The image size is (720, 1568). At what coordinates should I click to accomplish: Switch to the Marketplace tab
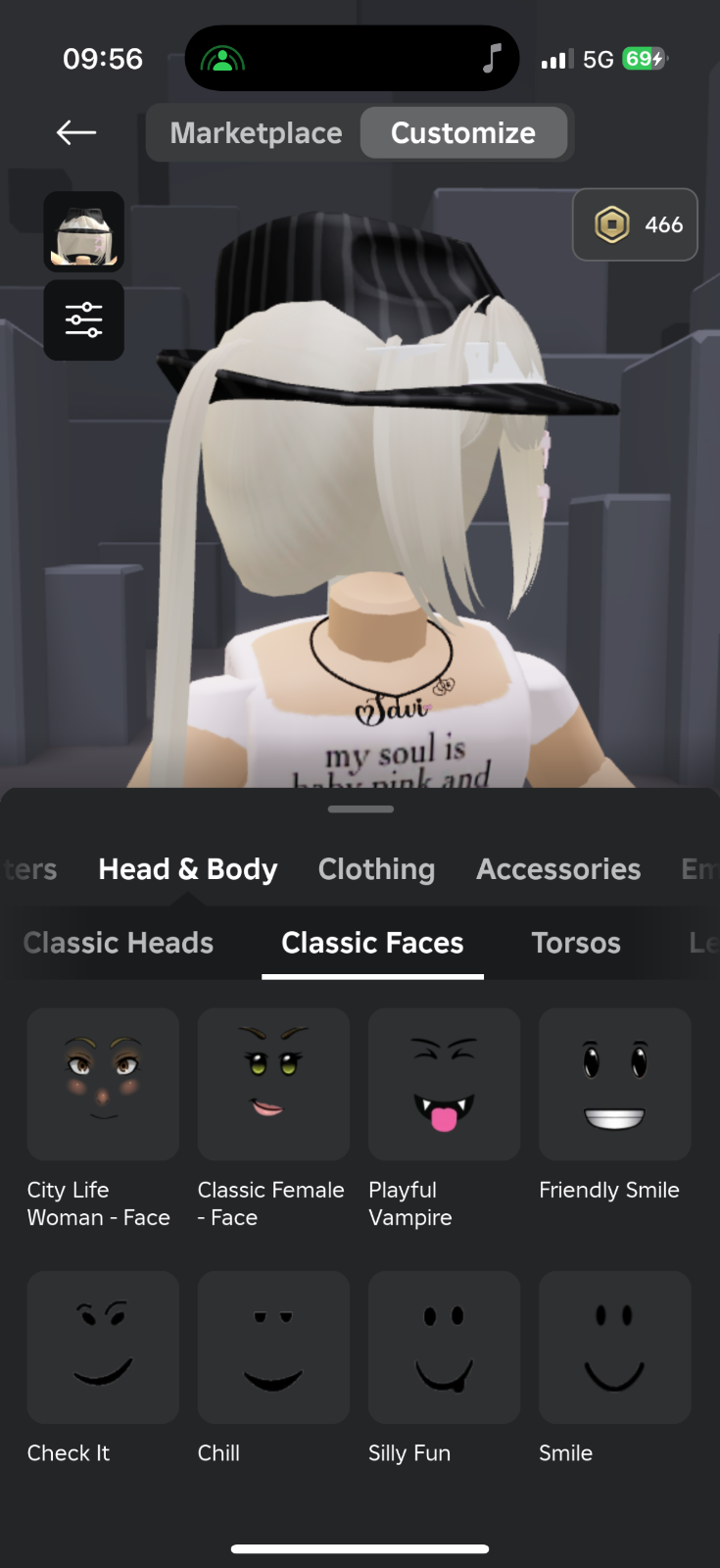(256, 132)
